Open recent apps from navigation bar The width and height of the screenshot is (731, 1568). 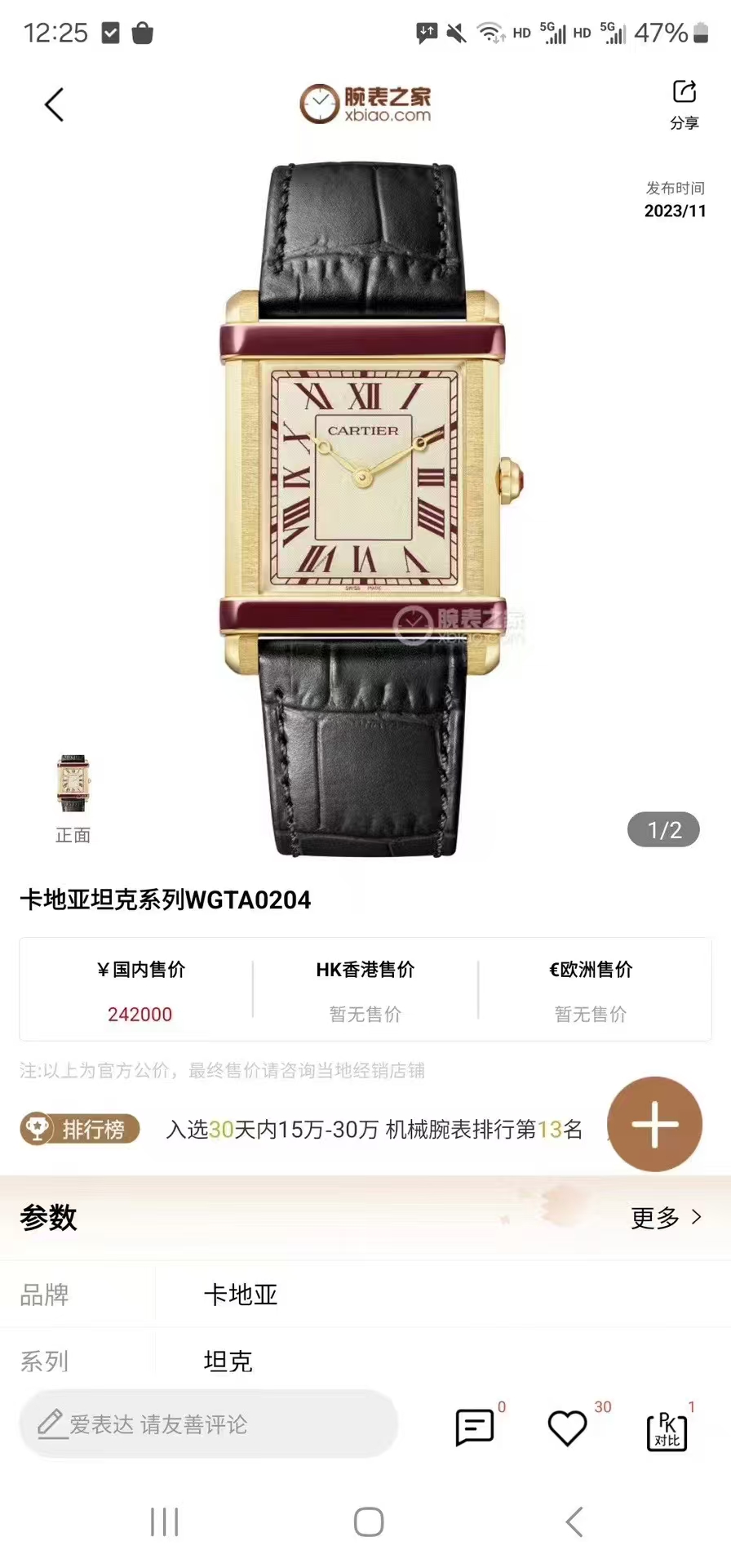tap(164, 1522)
